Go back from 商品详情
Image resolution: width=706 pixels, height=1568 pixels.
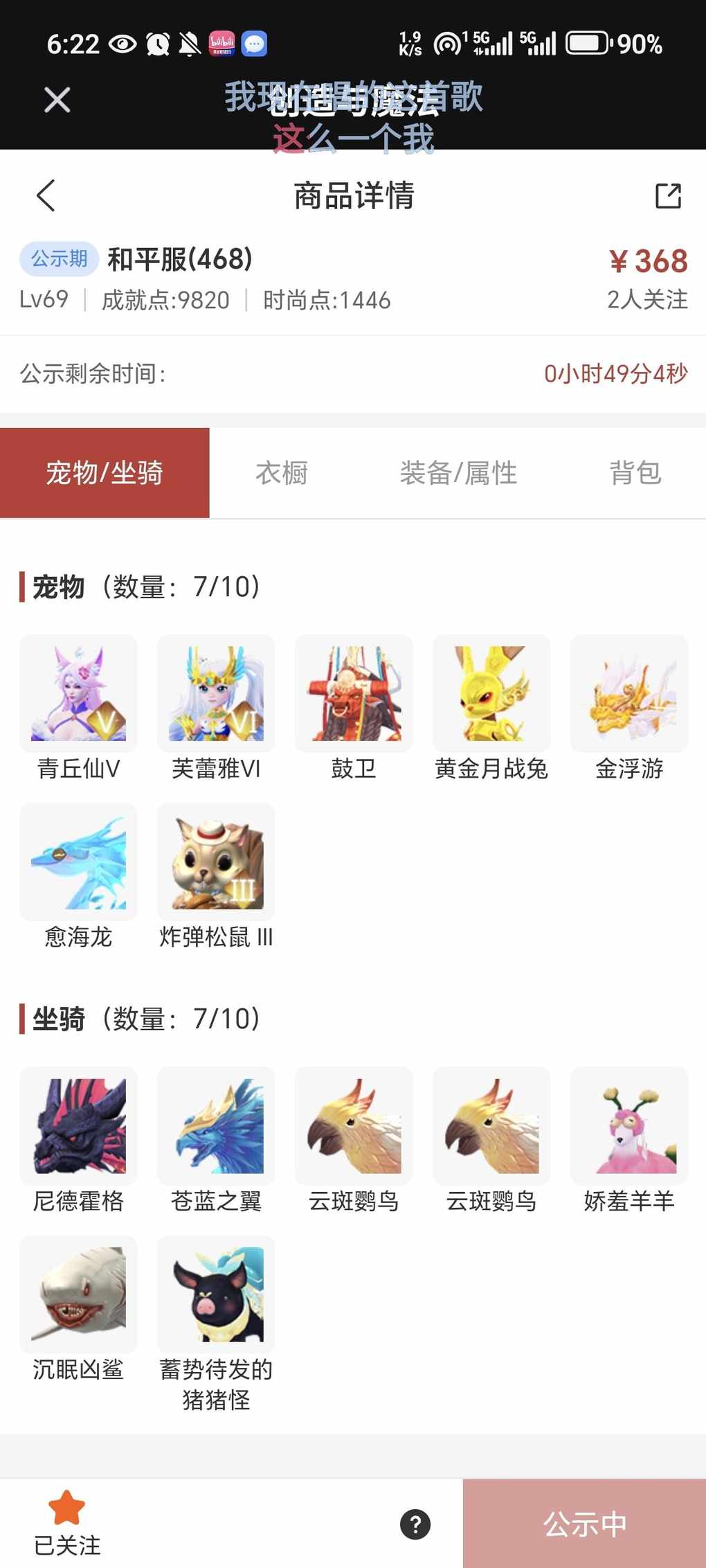[46, 195]
